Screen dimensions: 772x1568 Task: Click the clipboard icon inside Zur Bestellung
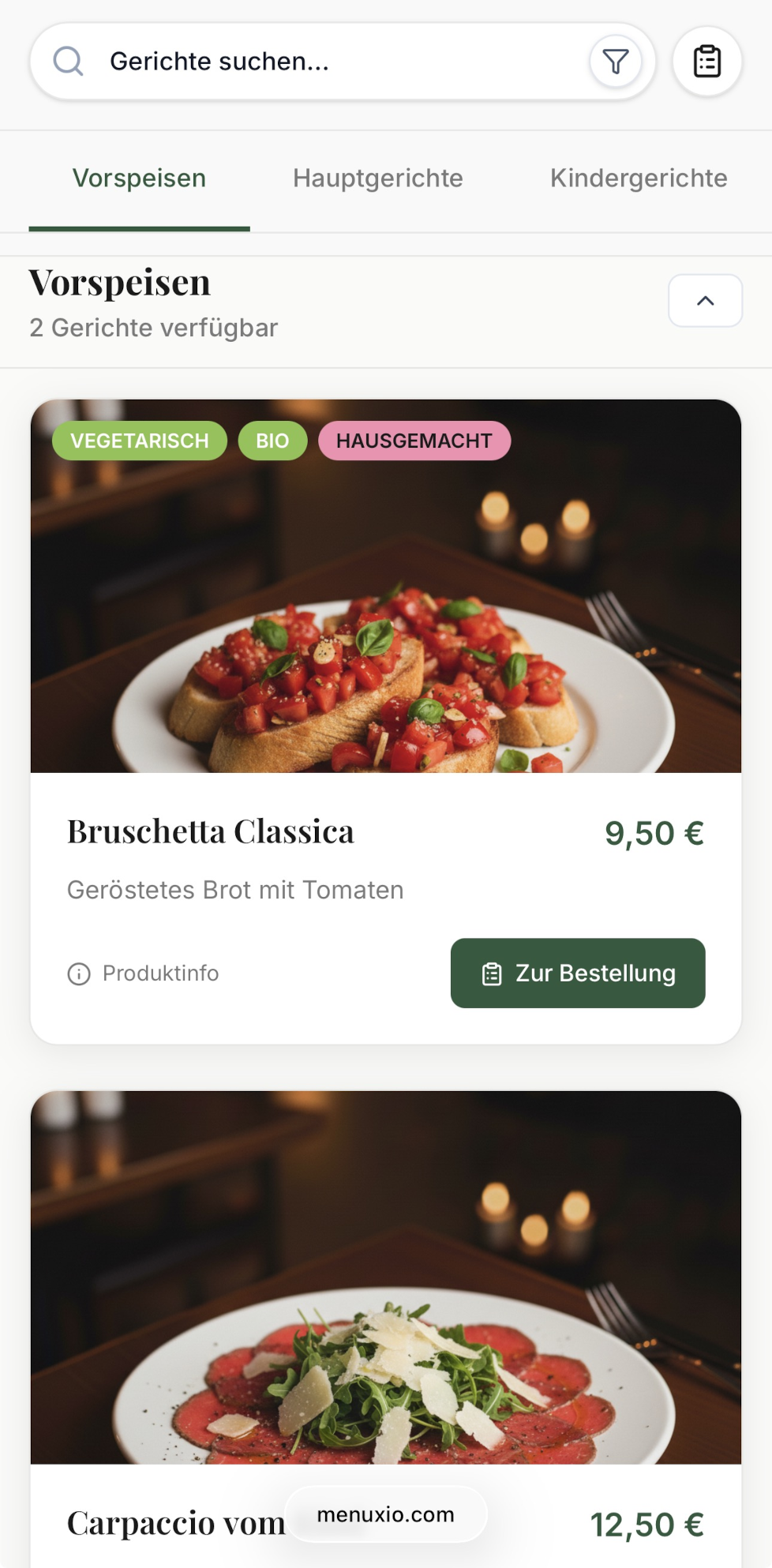pos(491,973)
